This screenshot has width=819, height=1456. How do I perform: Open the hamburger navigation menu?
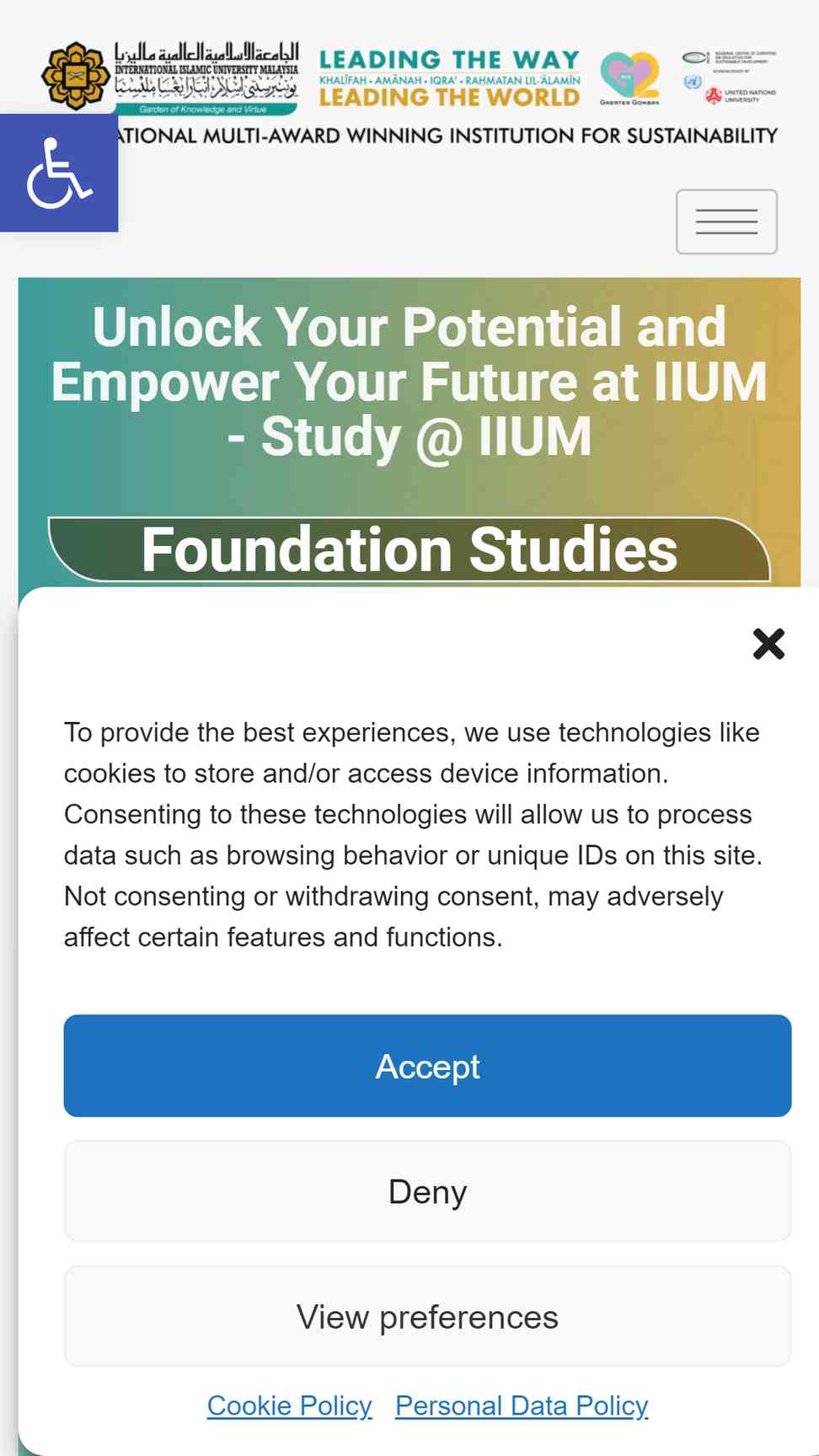click(726, 222)
